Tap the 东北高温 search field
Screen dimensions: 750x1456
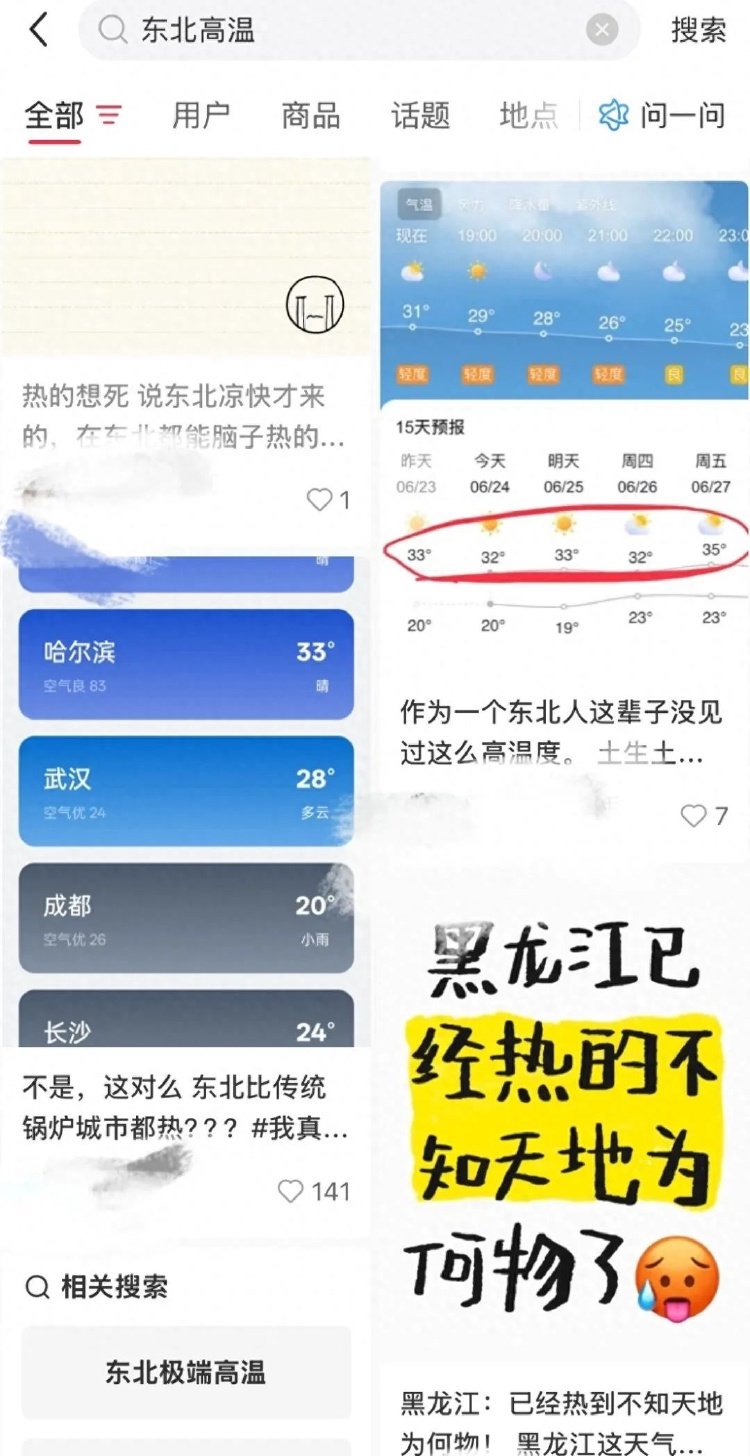click(x=340, y=30)
